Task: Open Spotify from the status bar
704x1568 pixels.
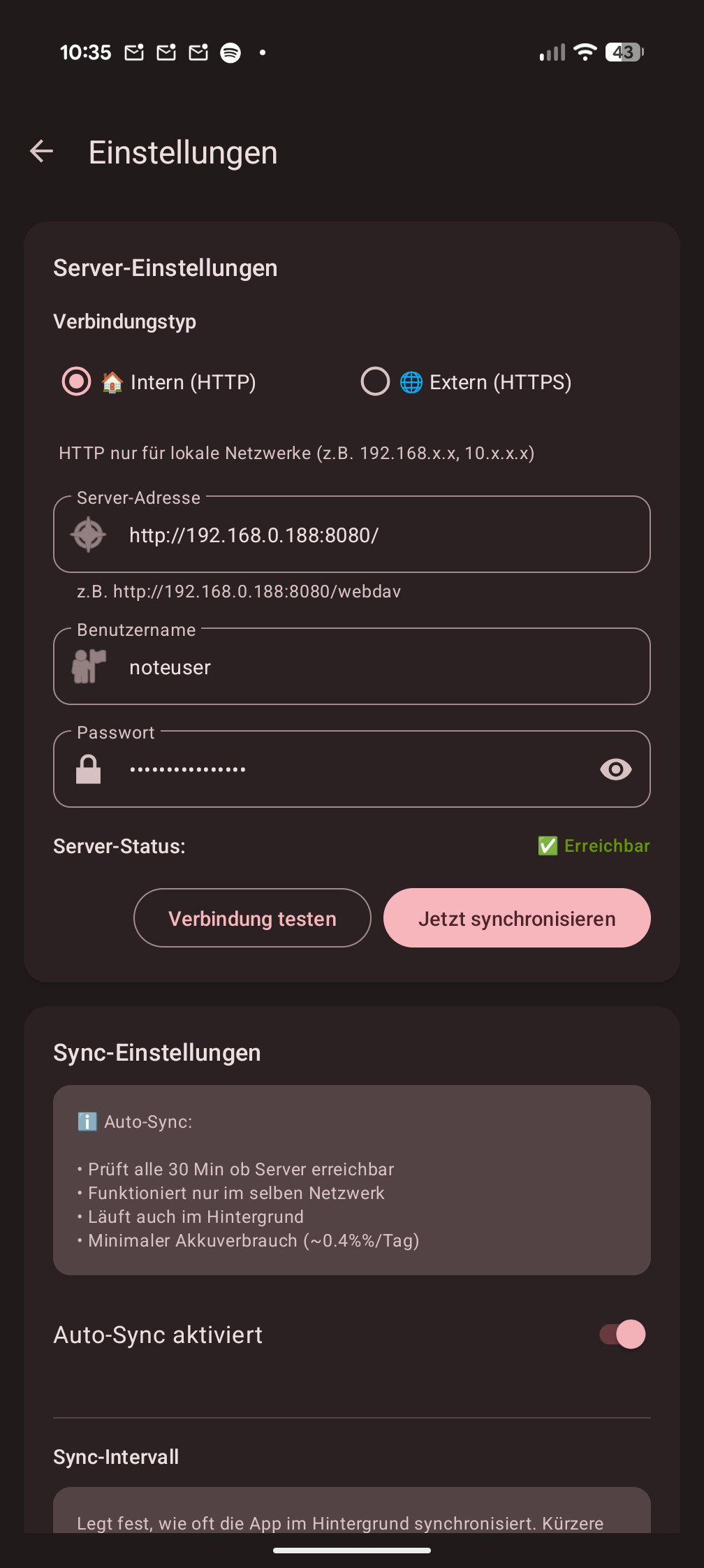Action: 230,52
